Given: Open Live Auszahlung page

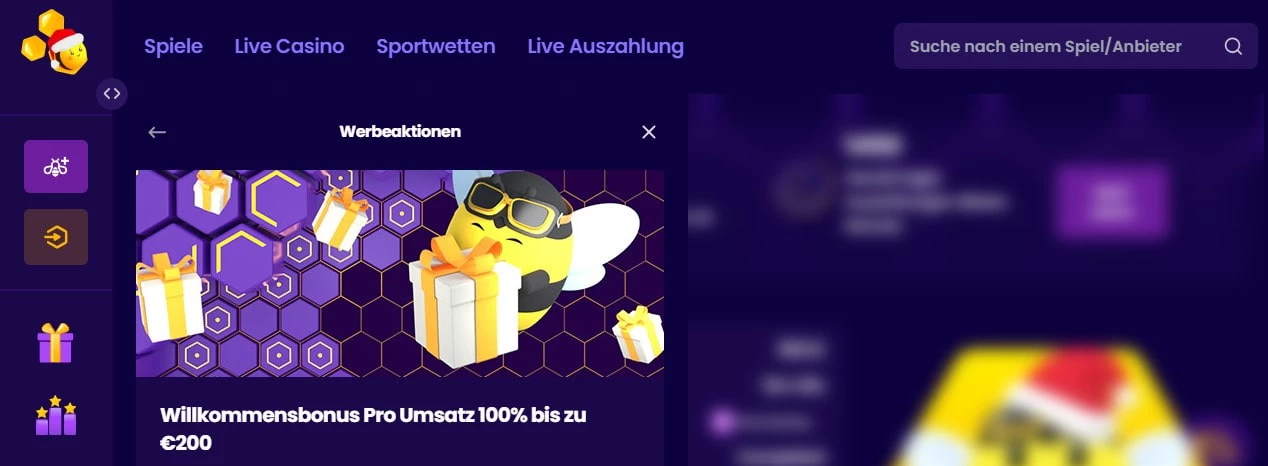Looking at the screenshot, I should 605,46.
